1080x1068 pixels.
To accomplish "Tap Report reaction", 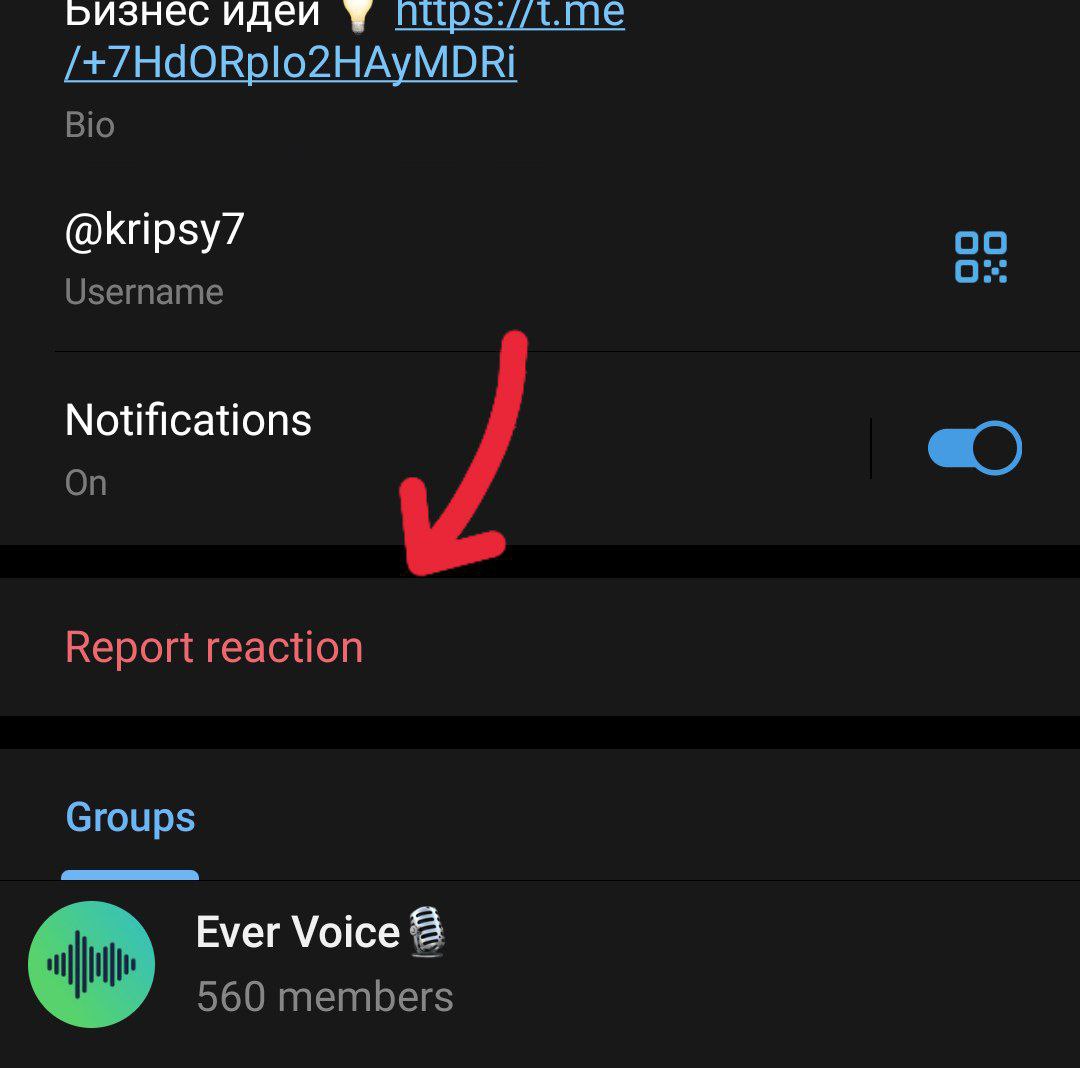I will (x=214, y=647).
